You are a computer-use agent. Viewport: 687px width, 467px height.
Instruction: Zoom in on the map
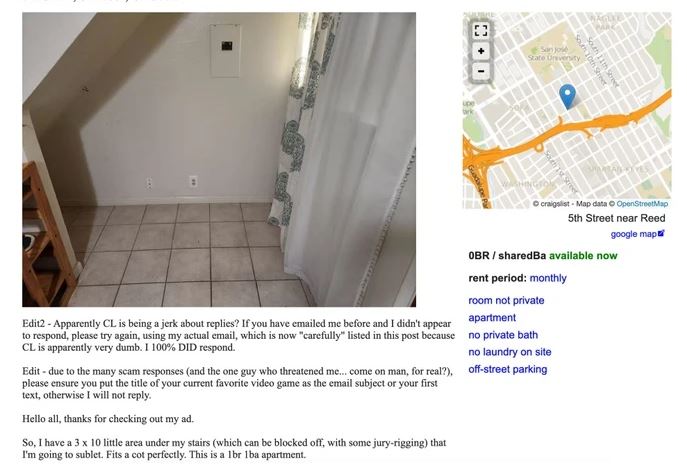coord(481,51)
